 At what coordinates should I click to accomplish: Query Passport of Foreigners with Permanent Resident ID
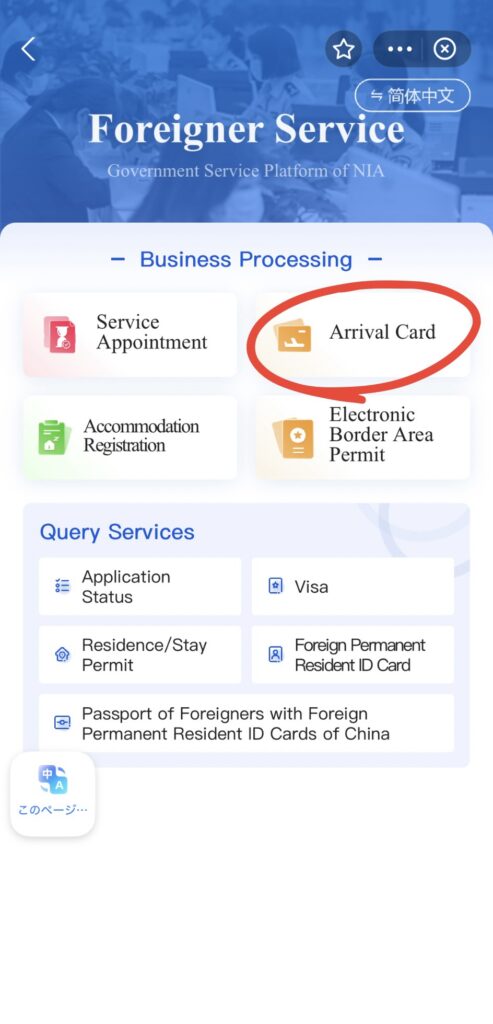coord(246,723)
